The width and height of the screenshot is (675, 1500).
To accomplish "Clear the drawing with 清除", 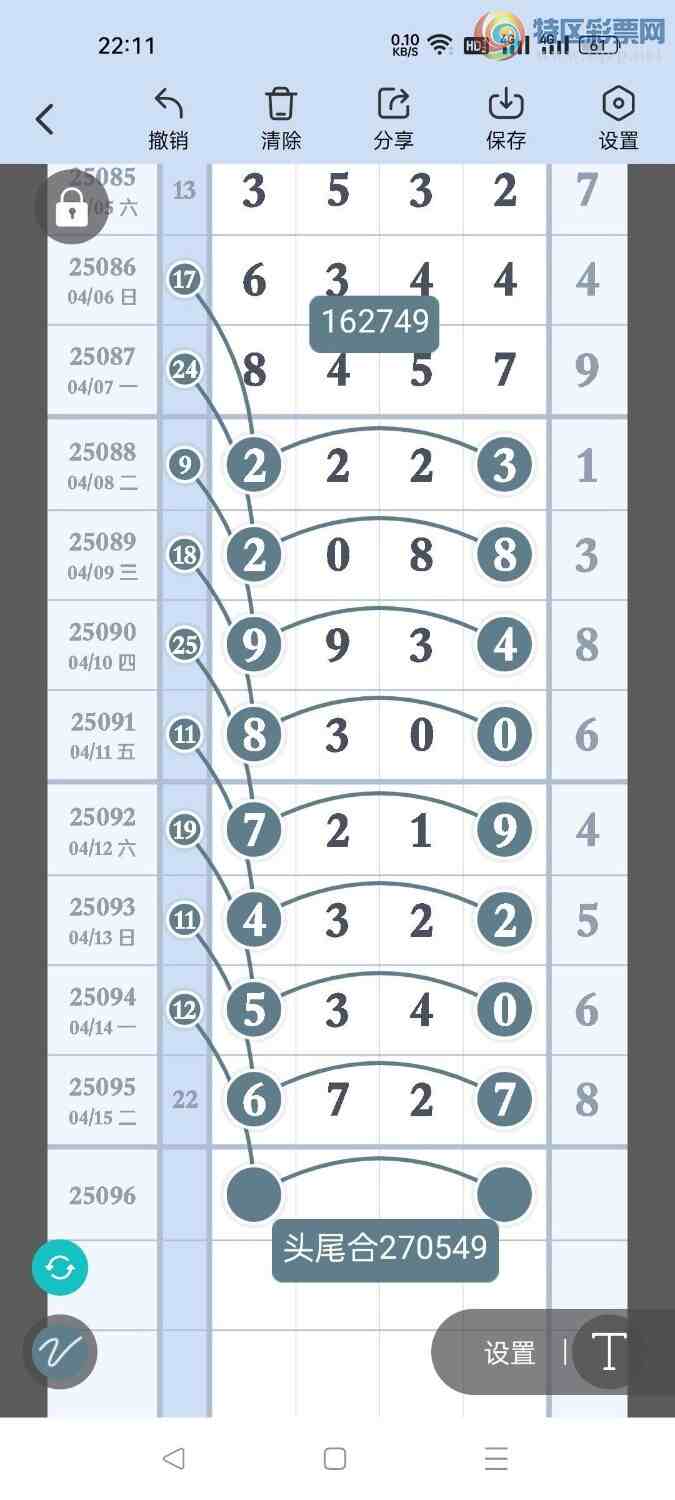I will click(281, 118).
